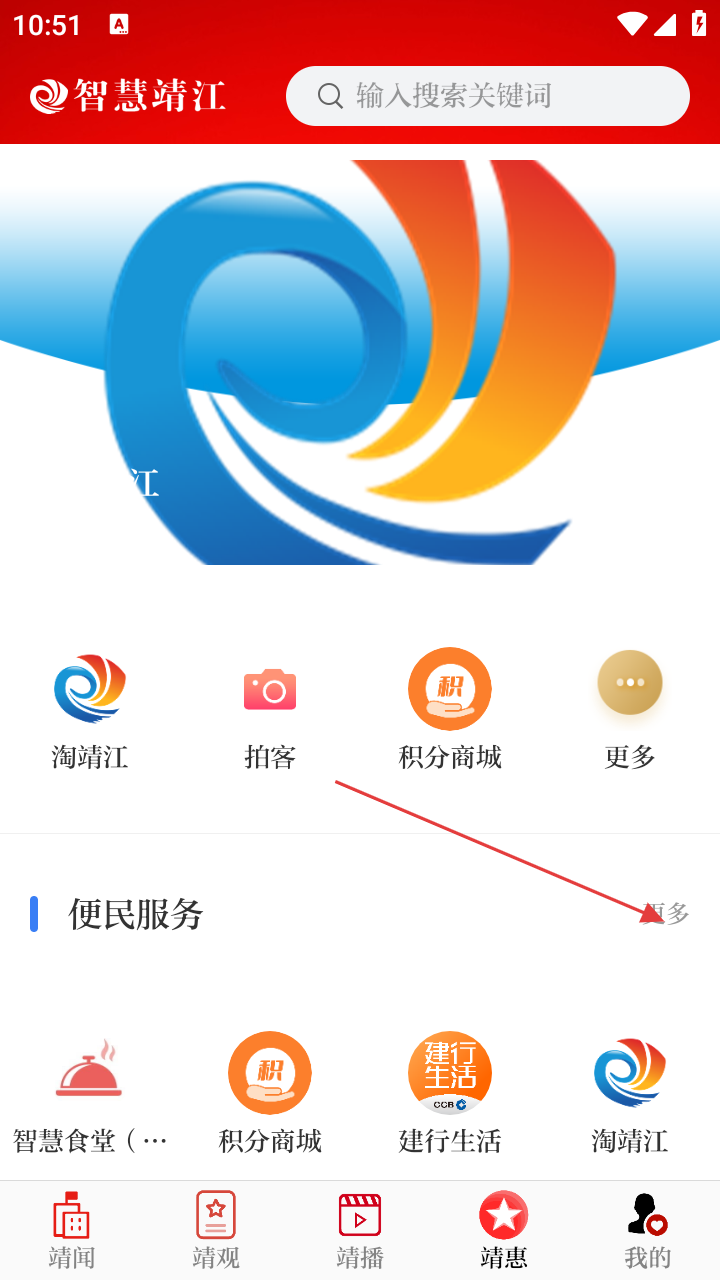Switch to the 靖观 tab
The image size is (720, 1280).
click(216, 1230)
